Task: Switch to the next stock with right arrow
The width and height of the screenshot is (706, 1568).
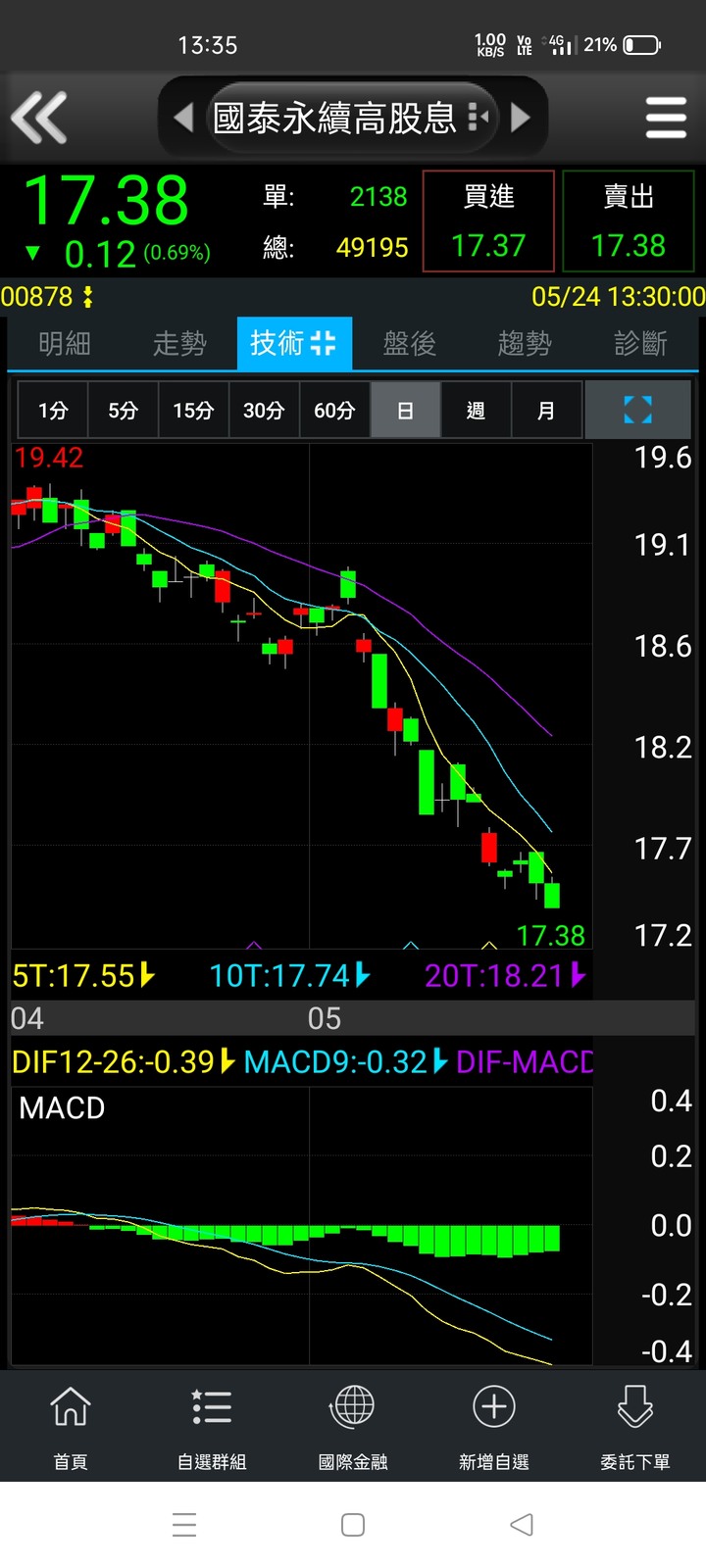Action: [521, 119]
